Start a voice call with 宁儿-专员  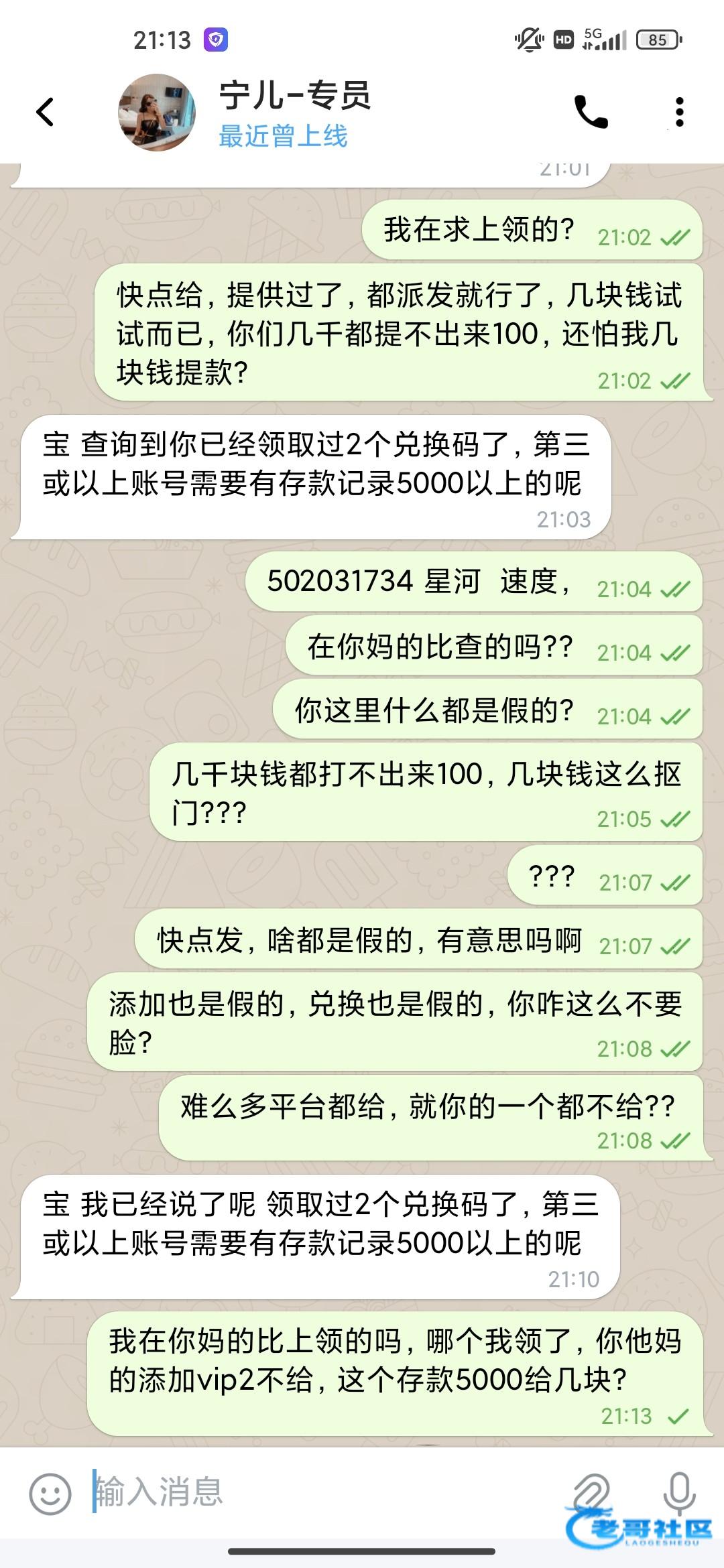pyautogui.click(x=591, y=112)
